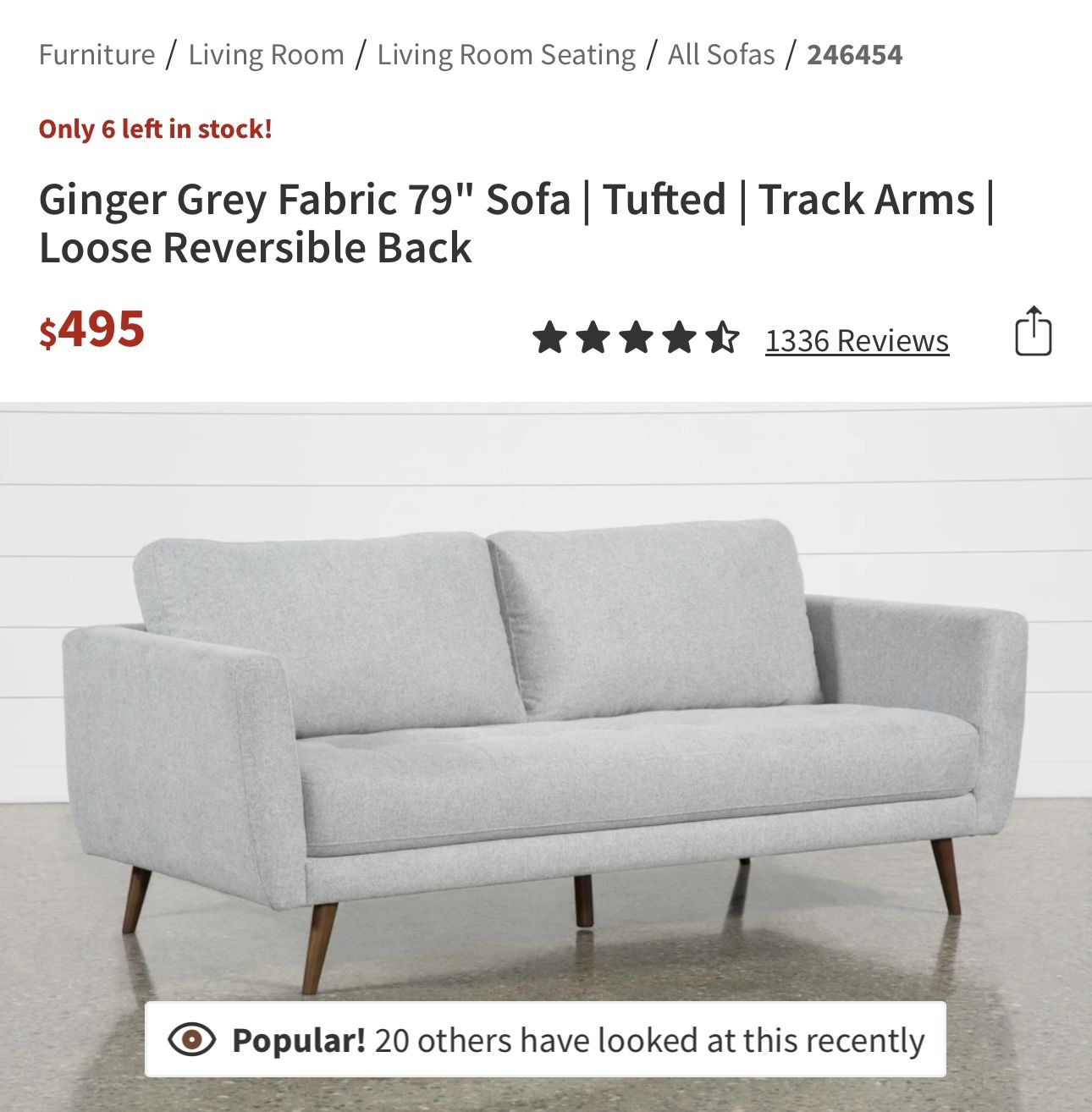Image resolution: width=1092 pixels, height=1112 pixels.
Task: Open the All Sofas breadcrumb link
Action: (x=720, y=55)
